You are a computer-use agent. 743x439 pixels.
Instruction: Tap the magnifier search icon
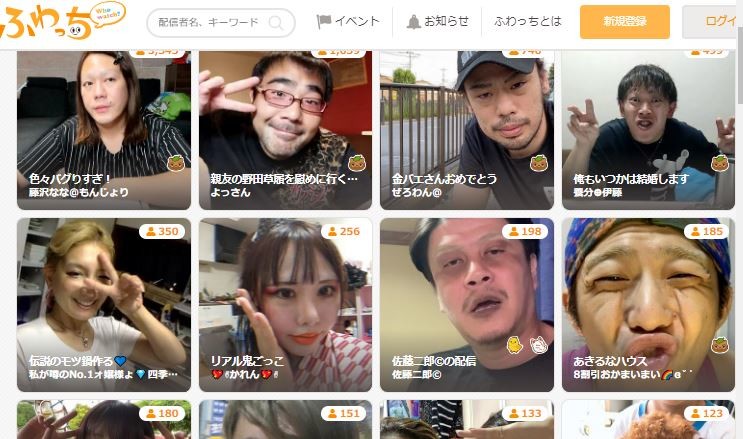point(279,22)
